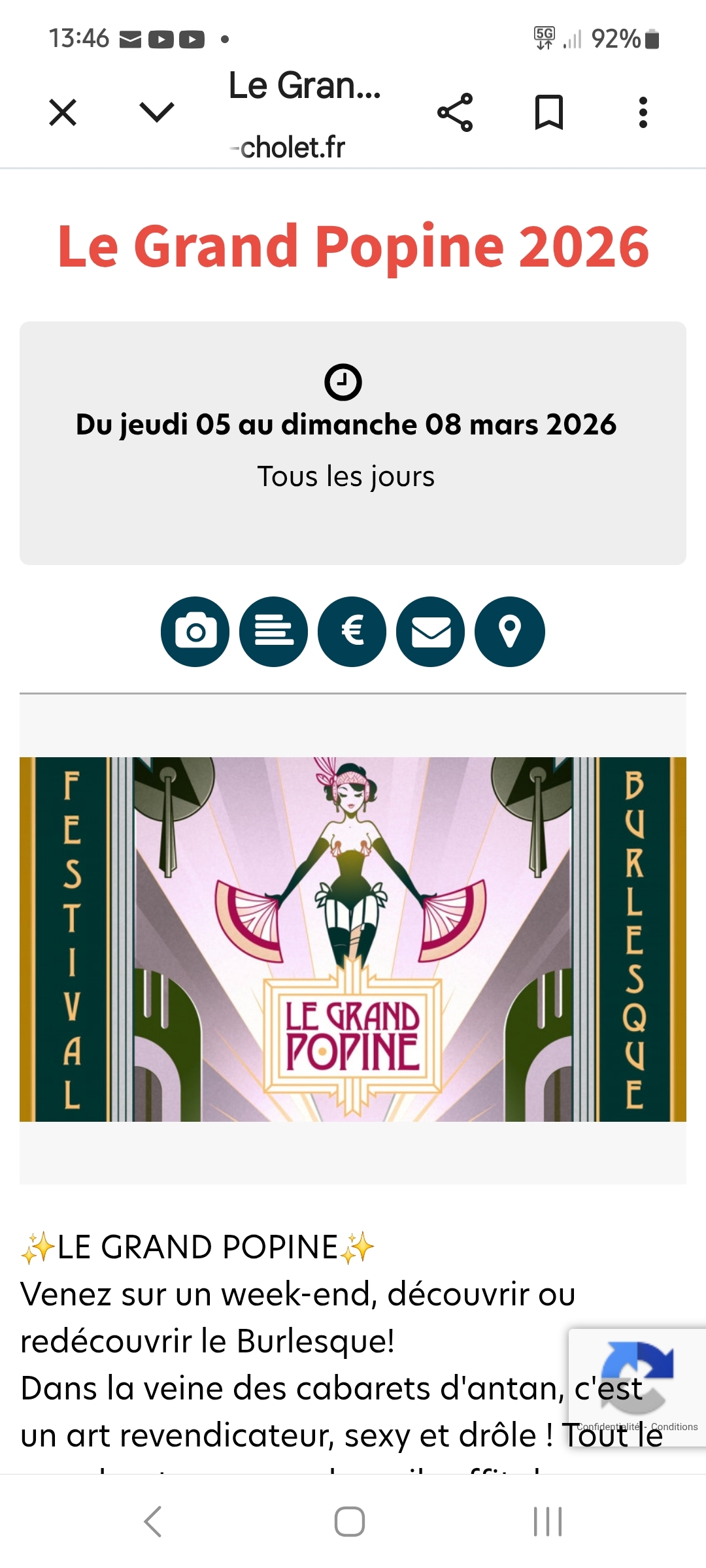Image resolution: width=706 pixels, height=1568 pixels.
Task: Close the browser custom tab
Action: [63, 112]
